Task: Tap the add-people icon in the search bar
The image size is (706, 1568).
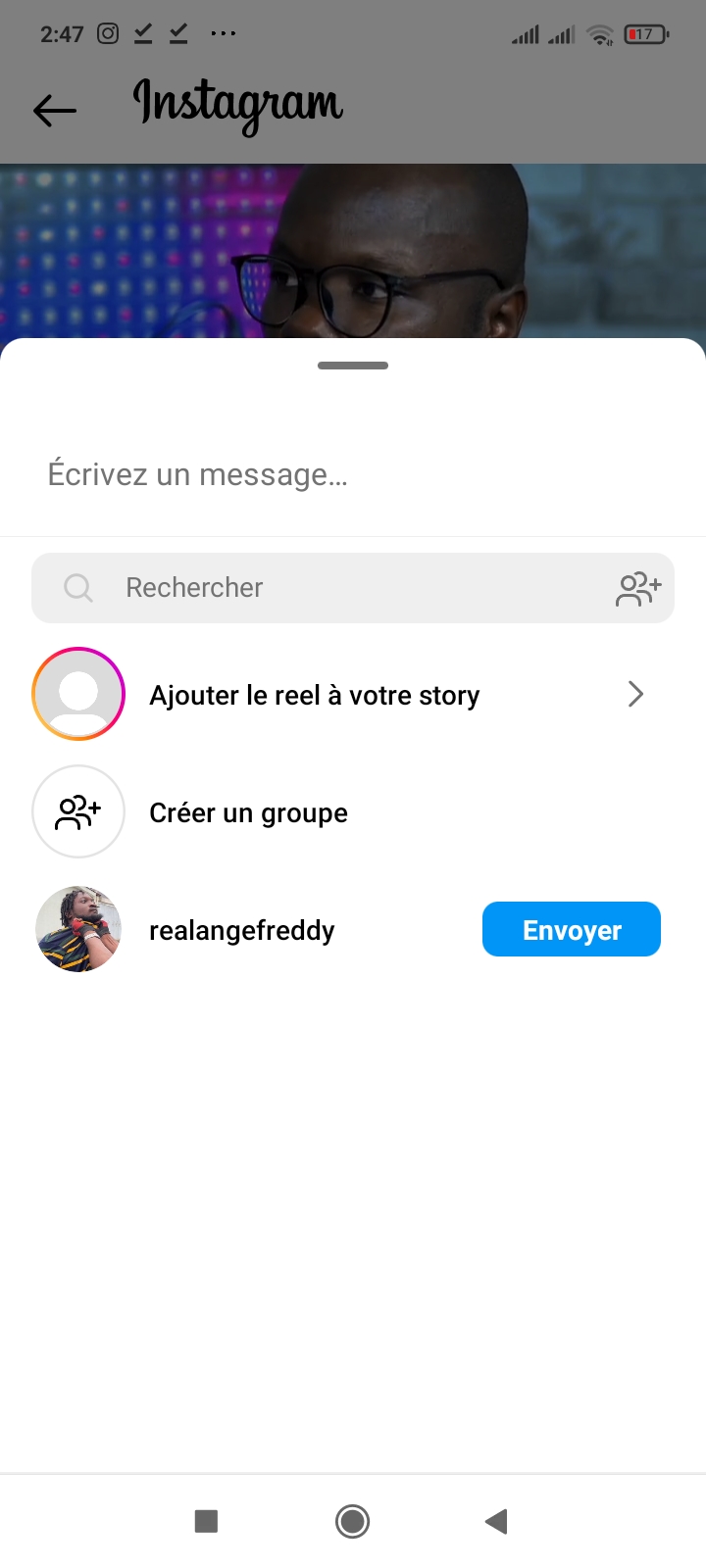Action: (638, 588)
